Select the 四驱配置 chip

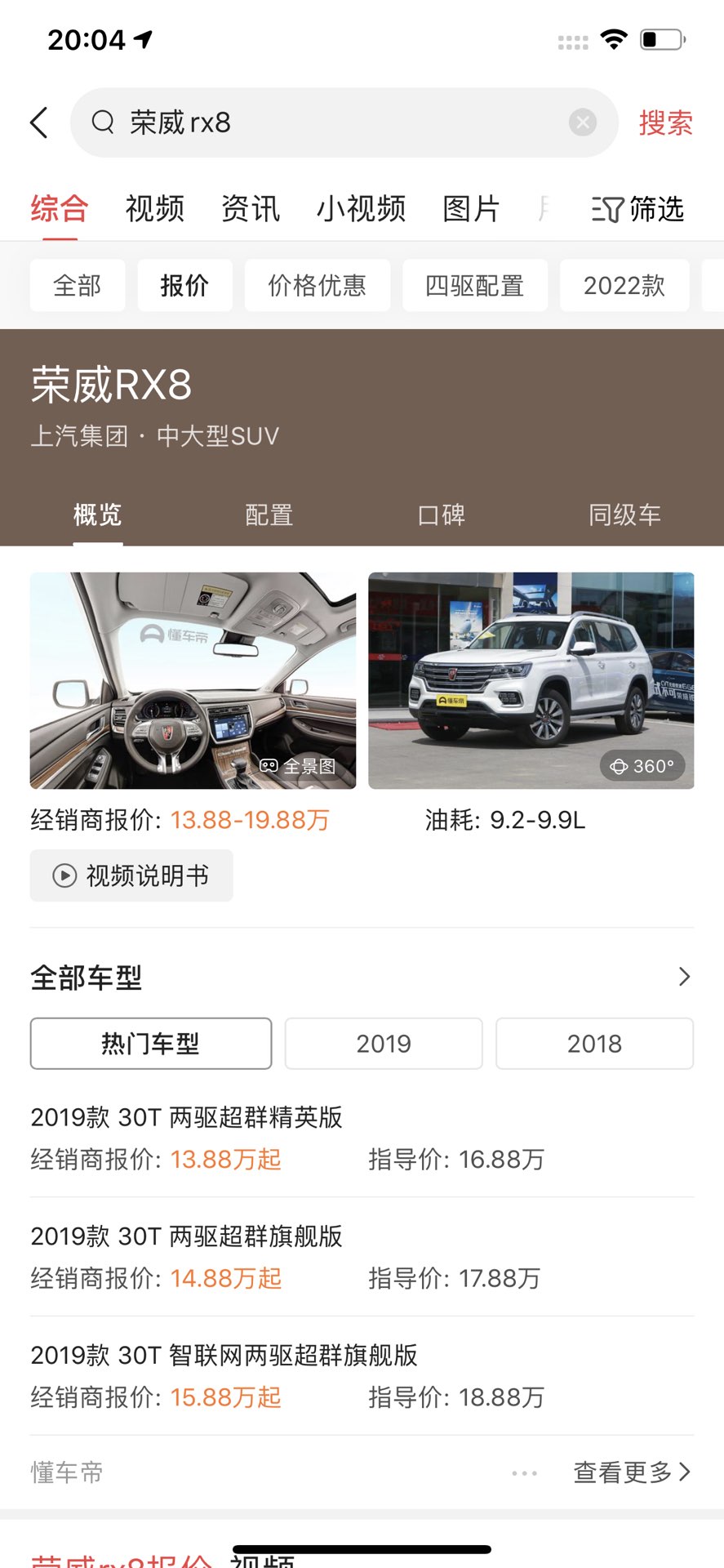474,286
